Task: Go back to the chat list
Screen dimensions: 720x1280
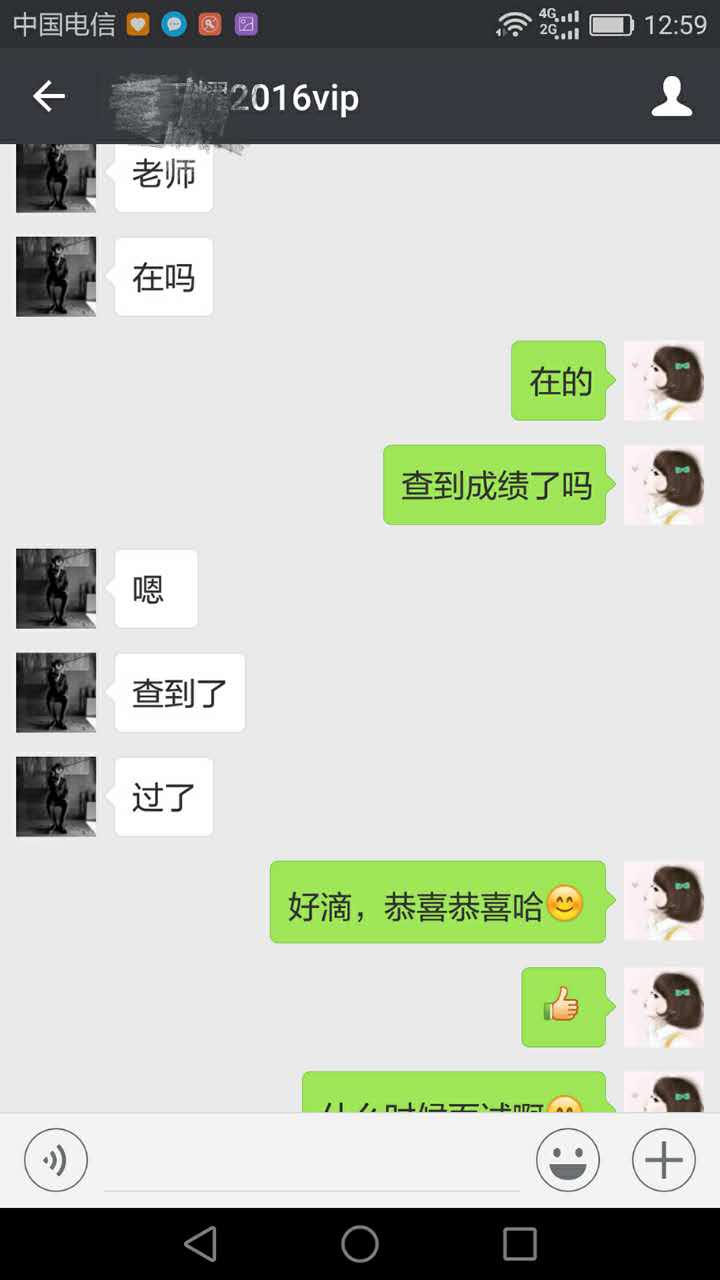Action: (48, 97)
